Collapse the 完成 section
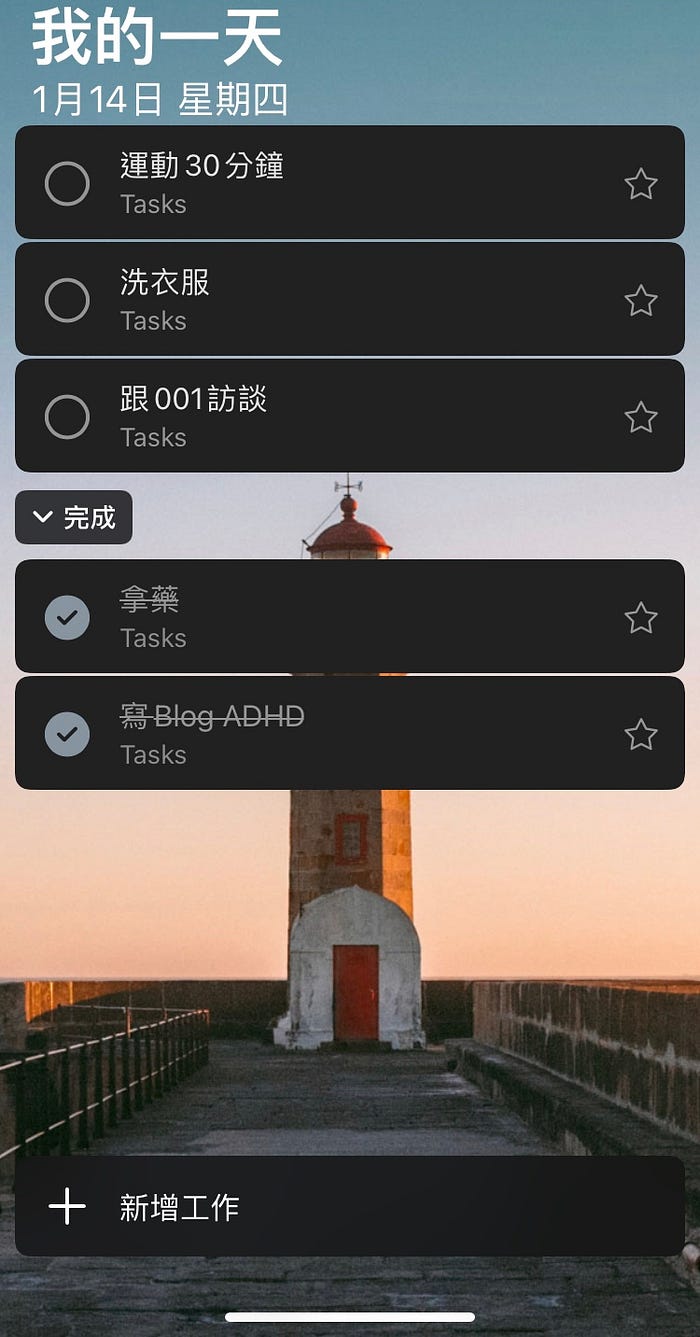This screenshot has width=700, height=1337. pyautogui.click(x=74, y=517)
